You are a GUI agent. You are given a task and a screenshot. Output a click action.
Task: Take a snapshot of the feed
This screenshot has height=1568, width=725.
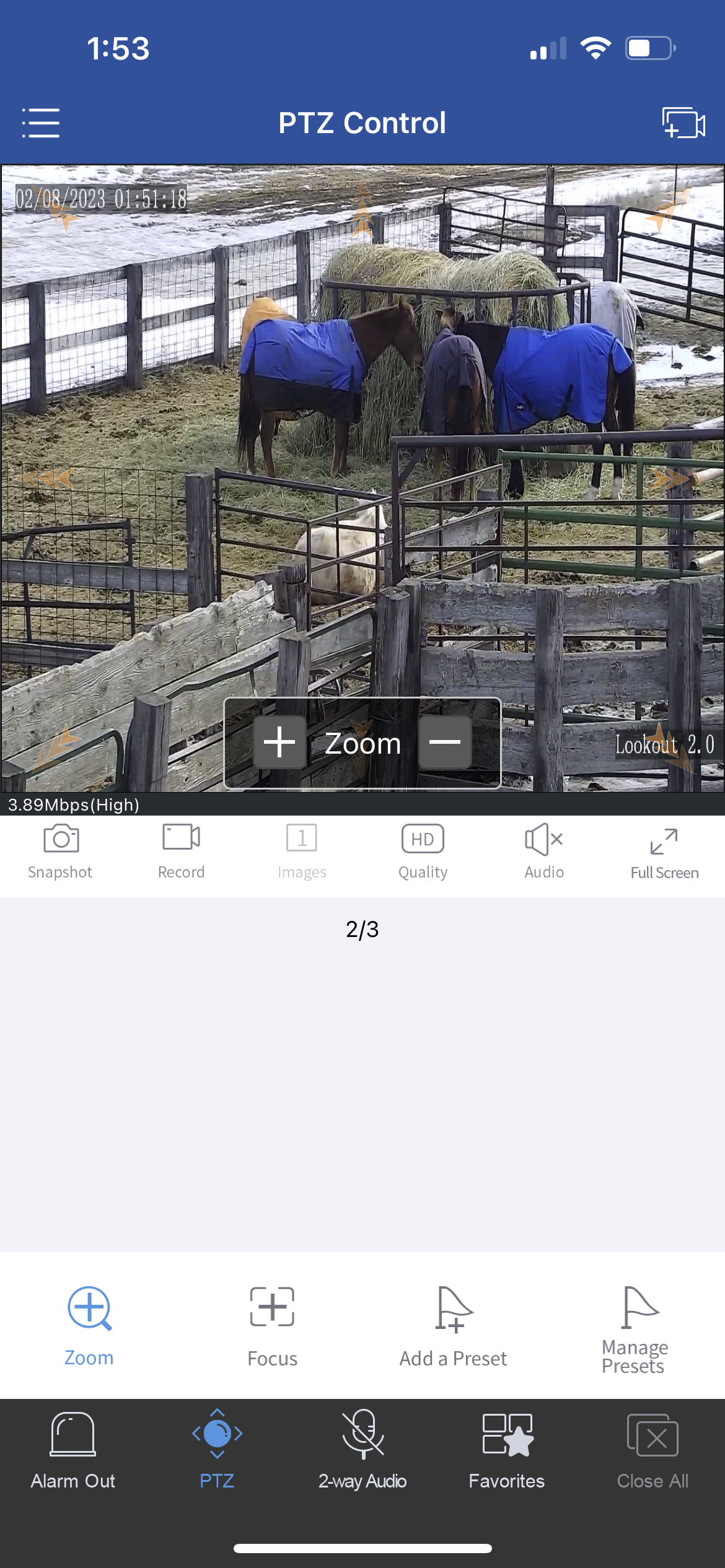pyautogui.click(x=60, y=851)
